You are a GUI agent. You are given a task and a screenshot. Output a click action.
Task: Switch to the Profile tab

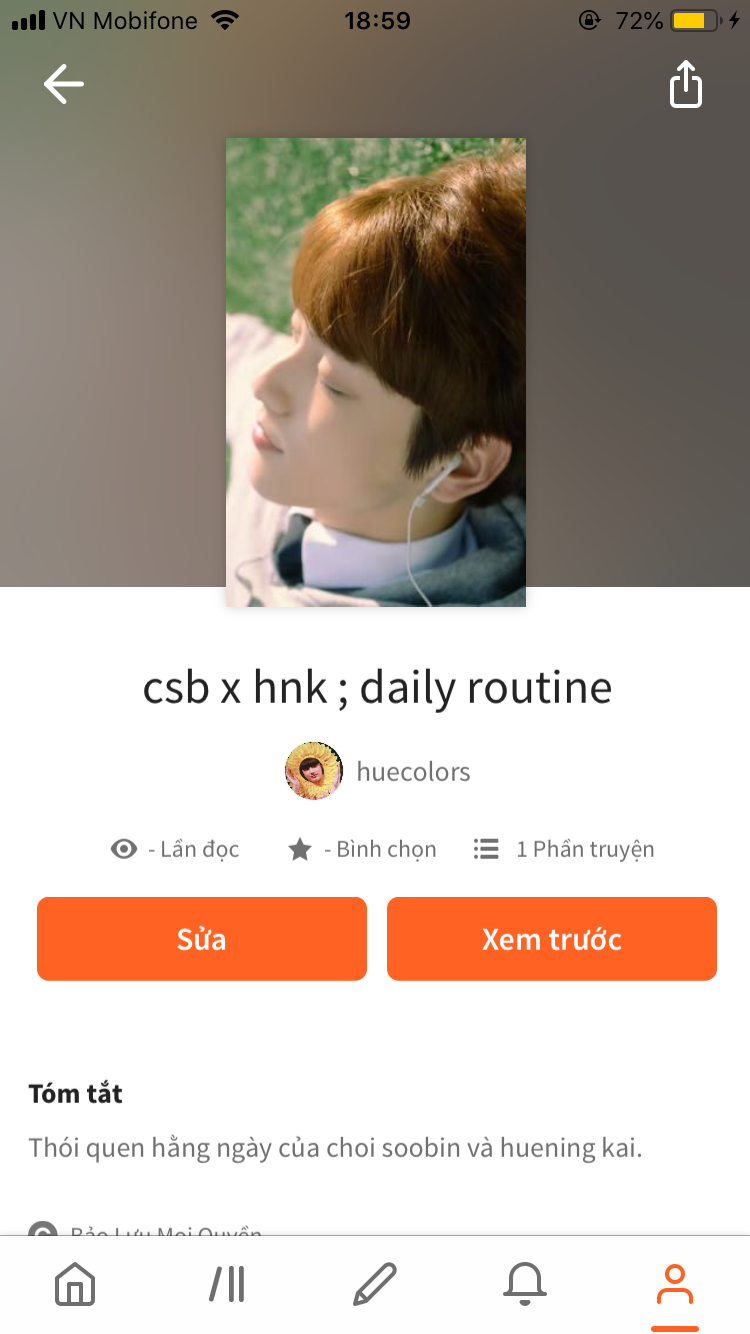tap(675, 1284)
